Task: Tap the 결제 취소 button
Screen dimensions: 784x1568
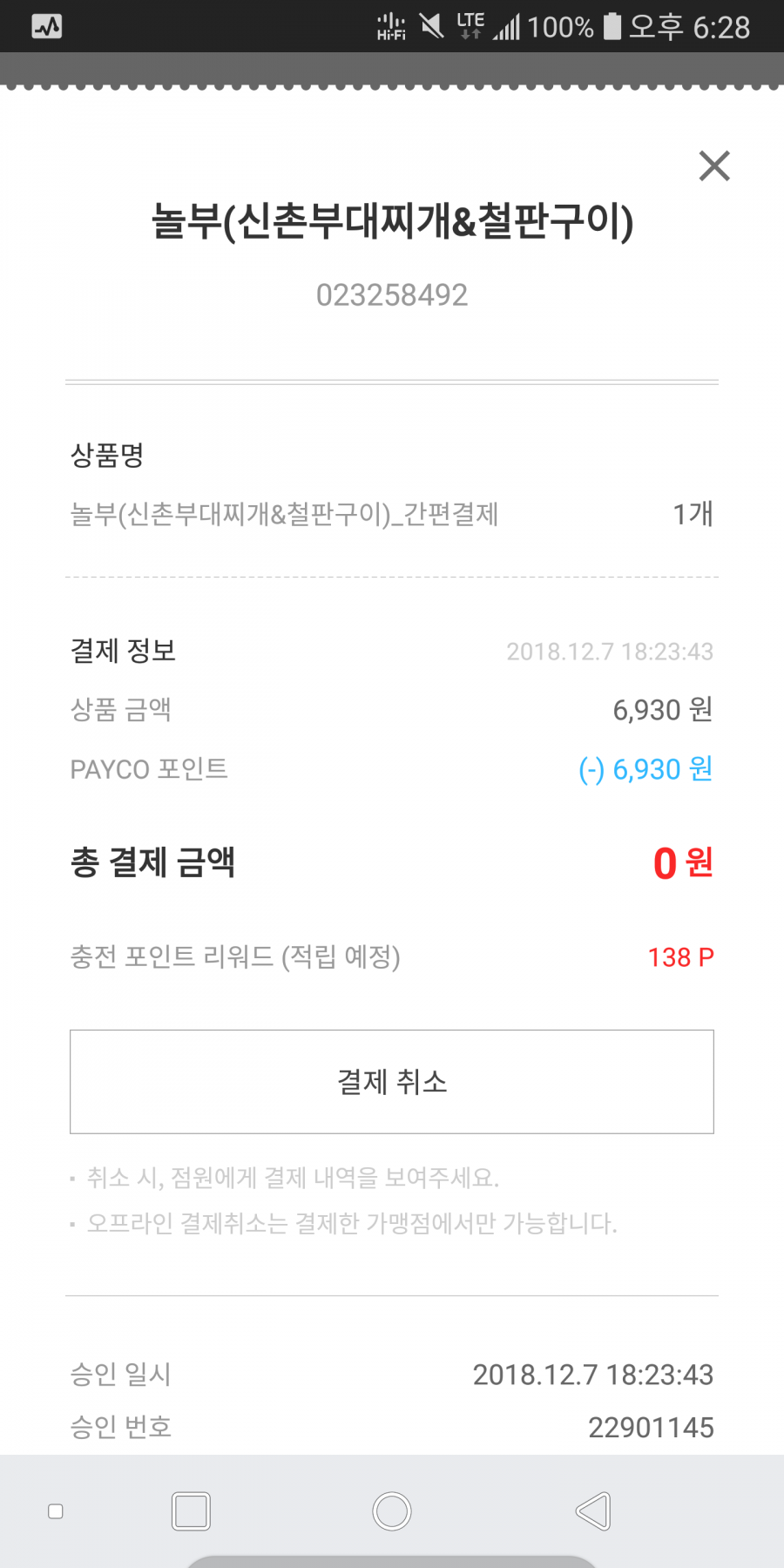Action: click(392, 1082)
